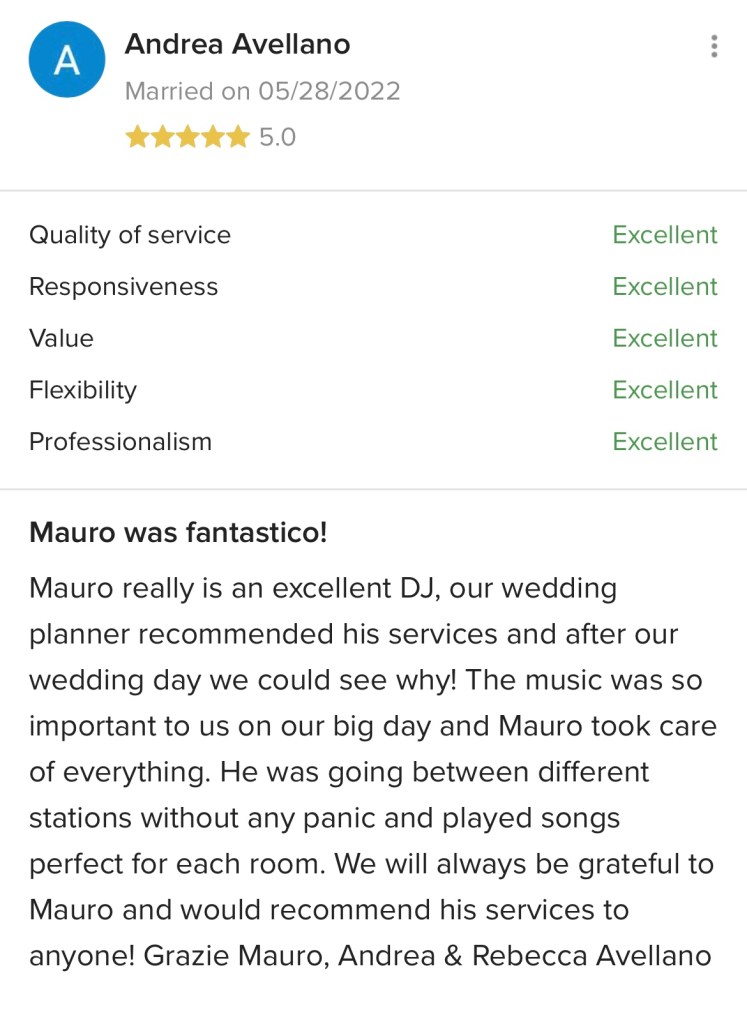The width and height of the screenshot is (747, 1024).
Task: Open the overflow menu on Andrea's review
Action: click(x=713, y=46)
